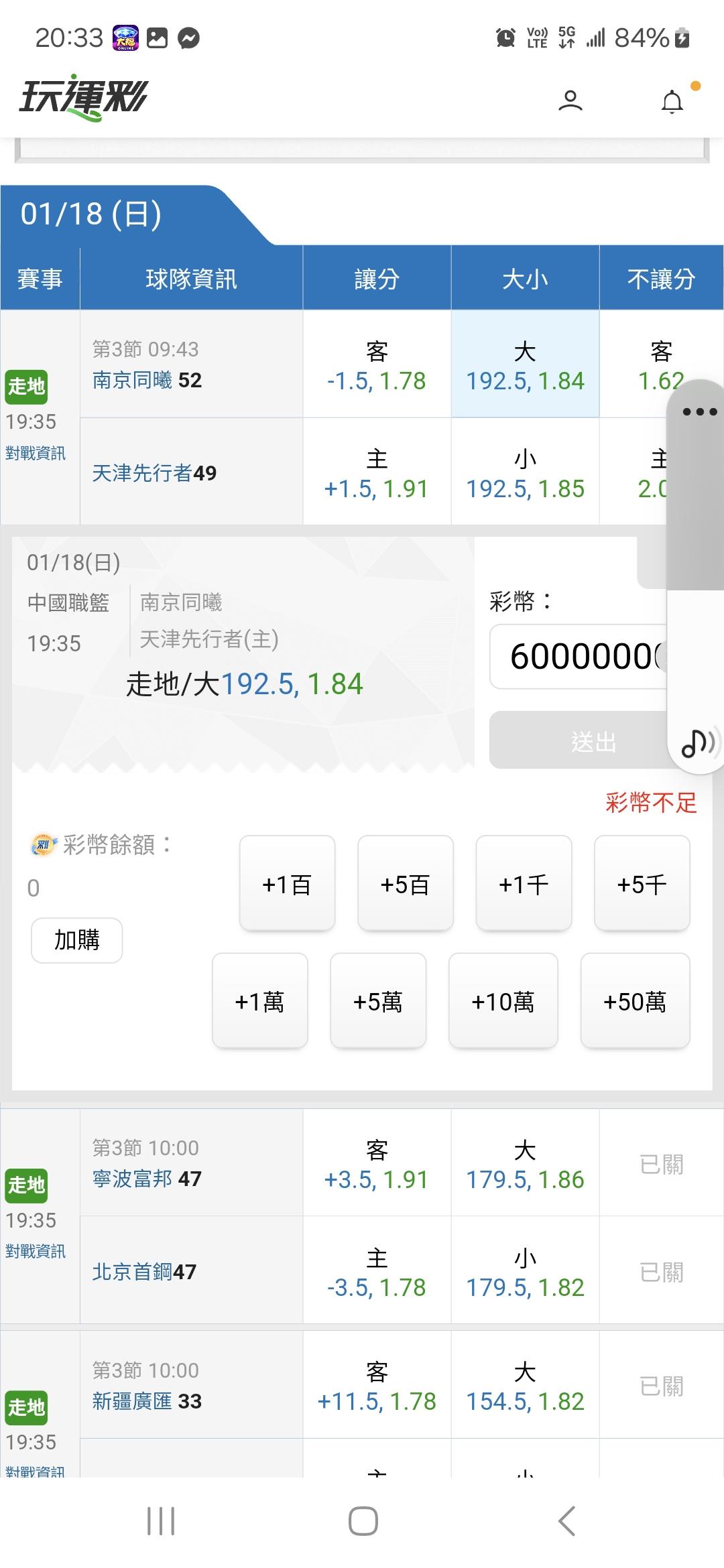Add +50萬 to the bet amount
Viewport: 724px width, 1568px height.
point(635,1001)
